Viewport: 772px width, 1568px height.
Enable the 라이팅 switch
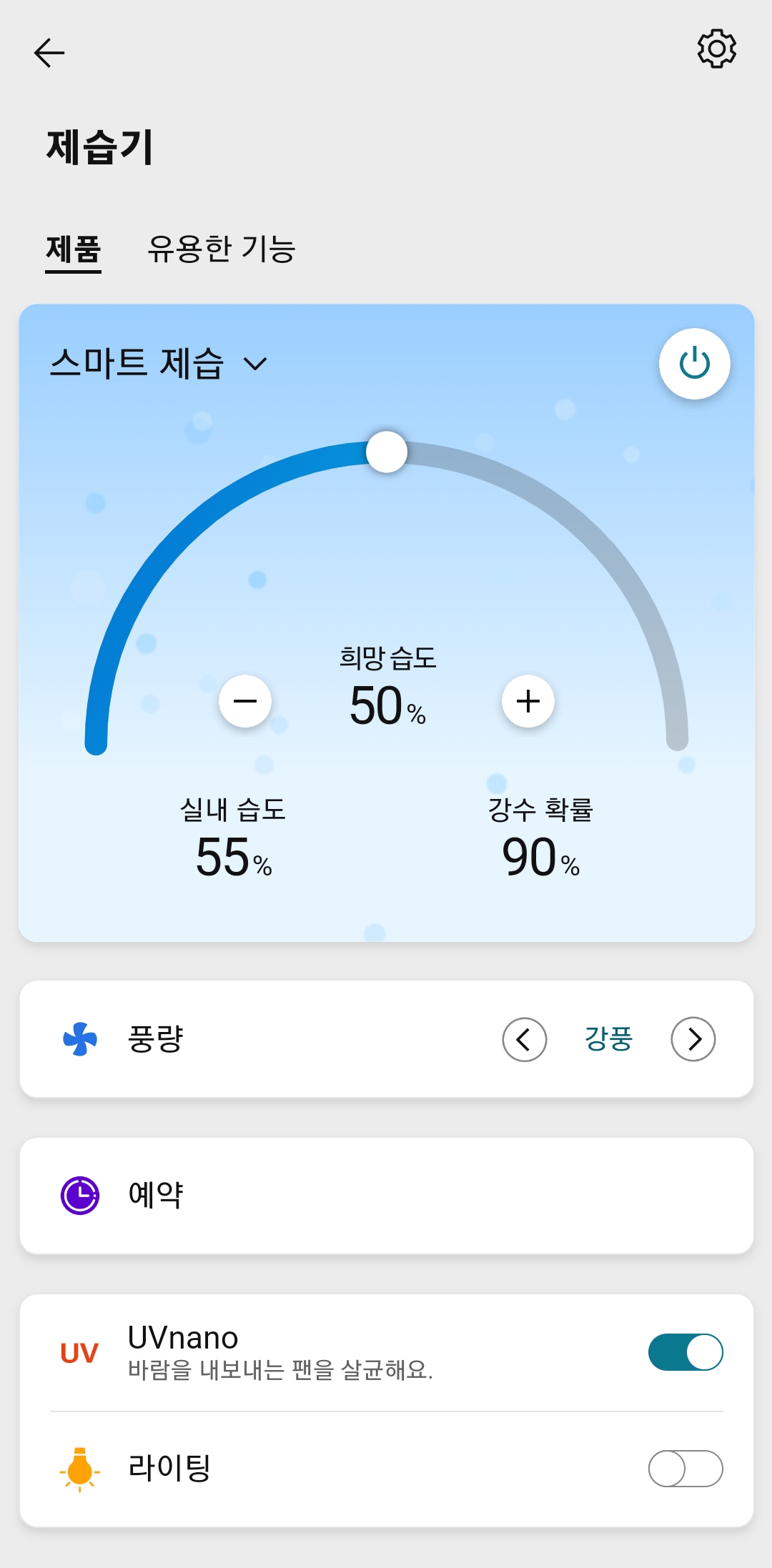pyautogui.click(x=686, y=1469)
